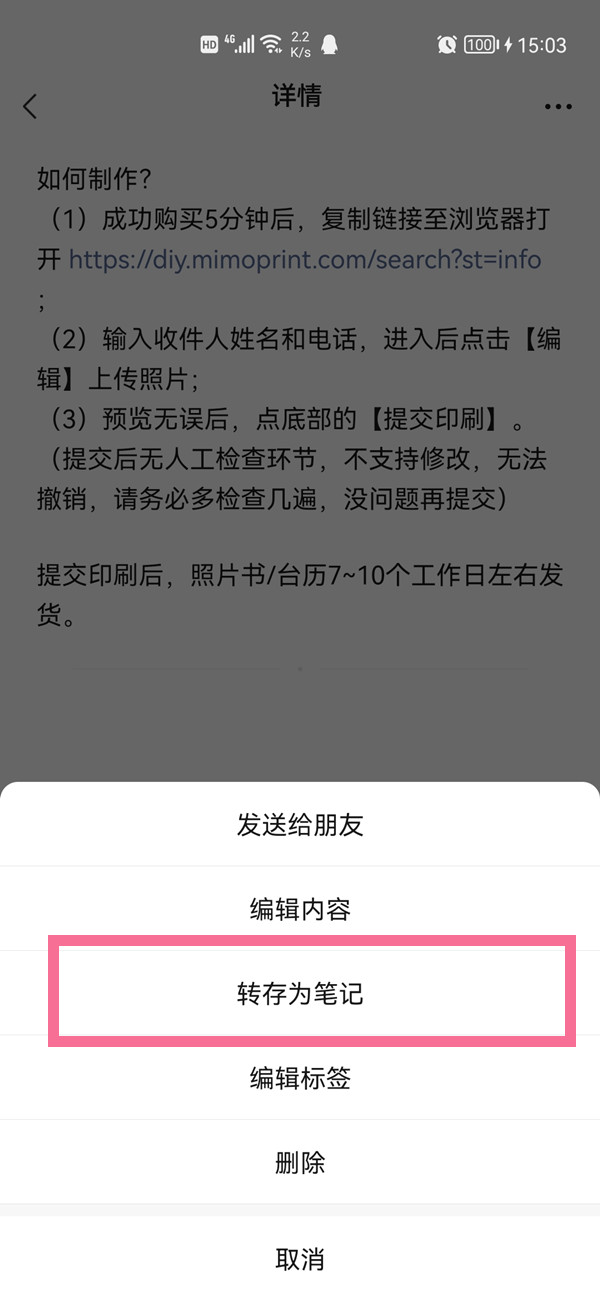This screenshot has height=1300, width=600.
Task: Open the diy.mimoprint.com link
Action: click(305, 260)
